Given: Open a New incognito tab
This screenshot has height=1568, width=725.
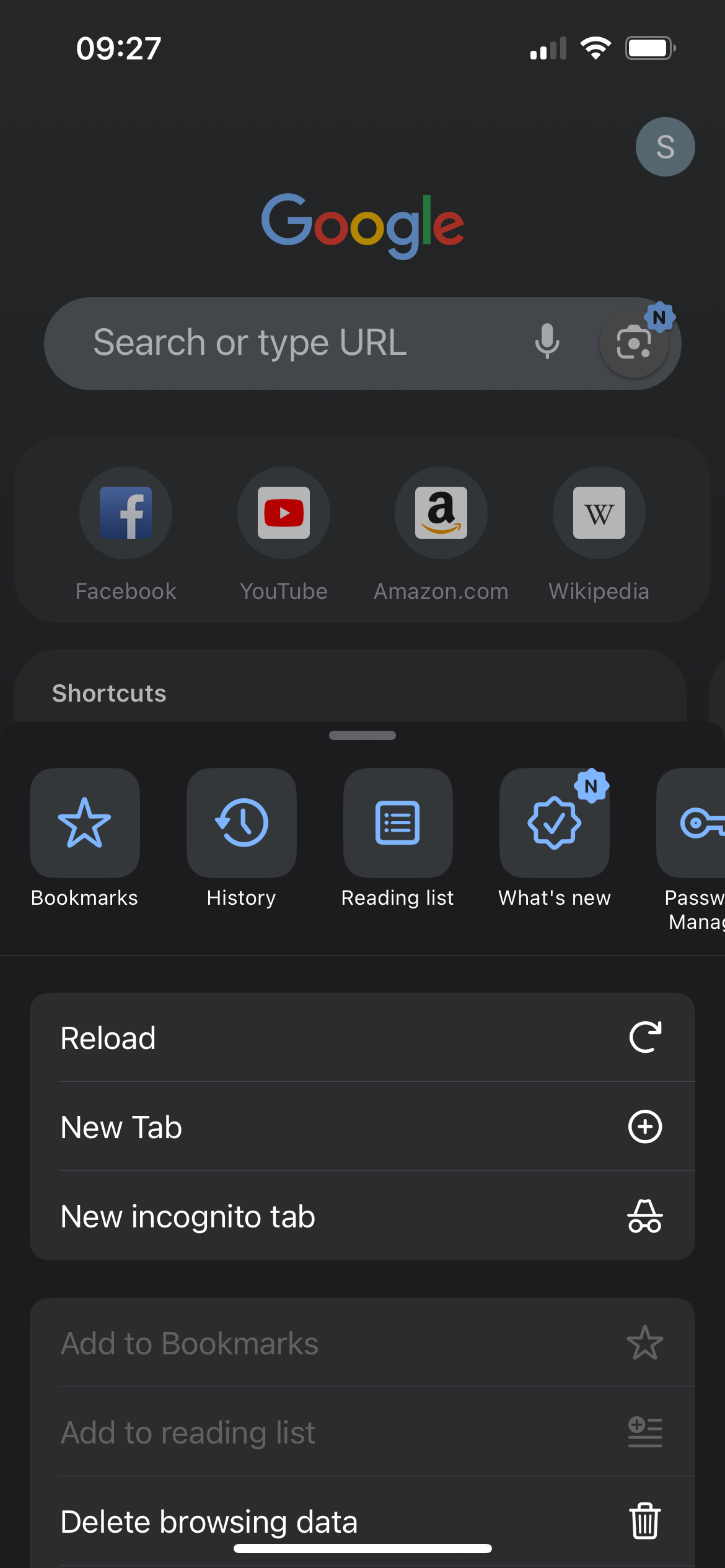Looking at the screenshot, I should click(x=362, y=1216).
